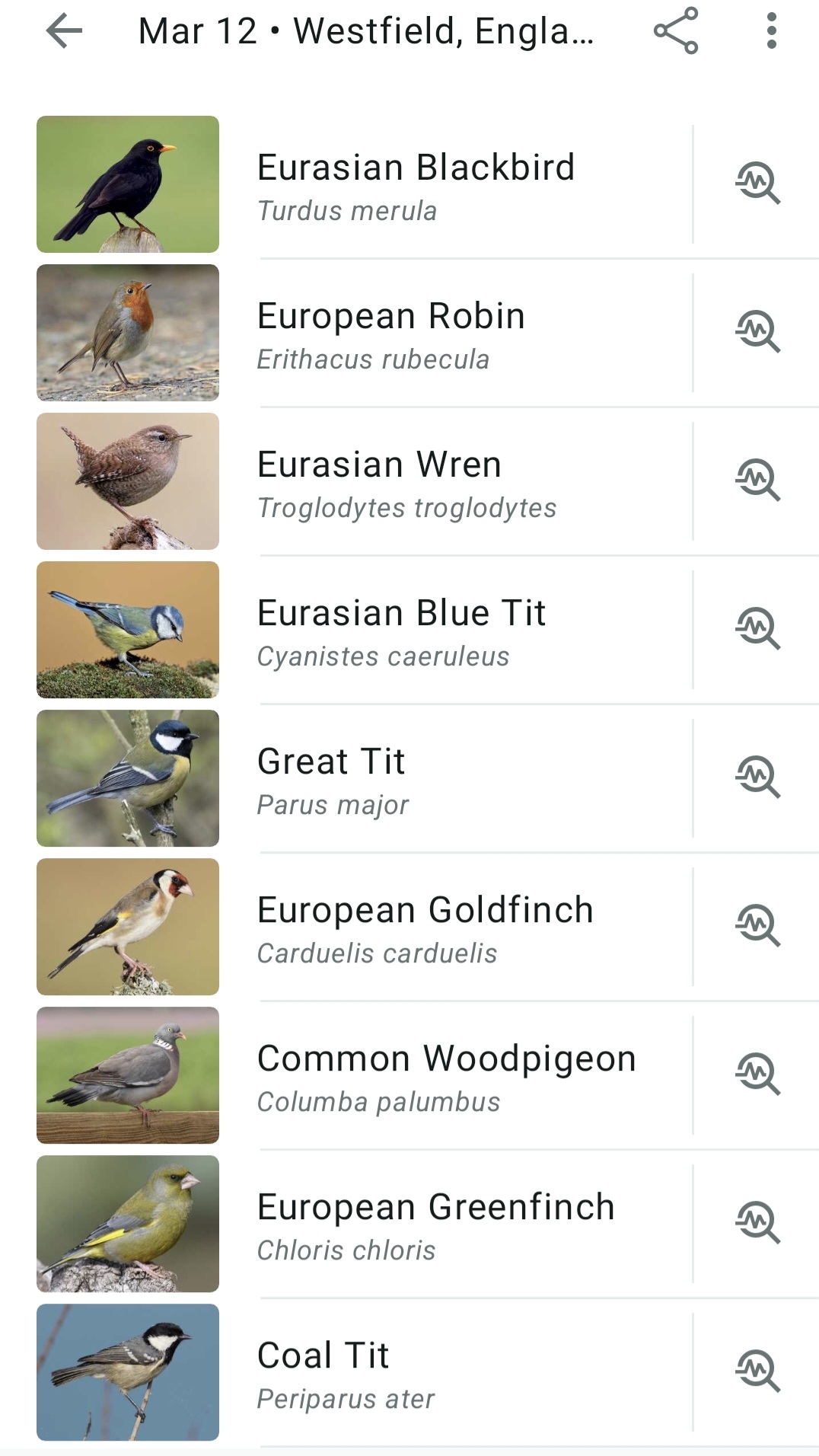Tap the waveform search icon beside European Goldfinch

[757, 926]
